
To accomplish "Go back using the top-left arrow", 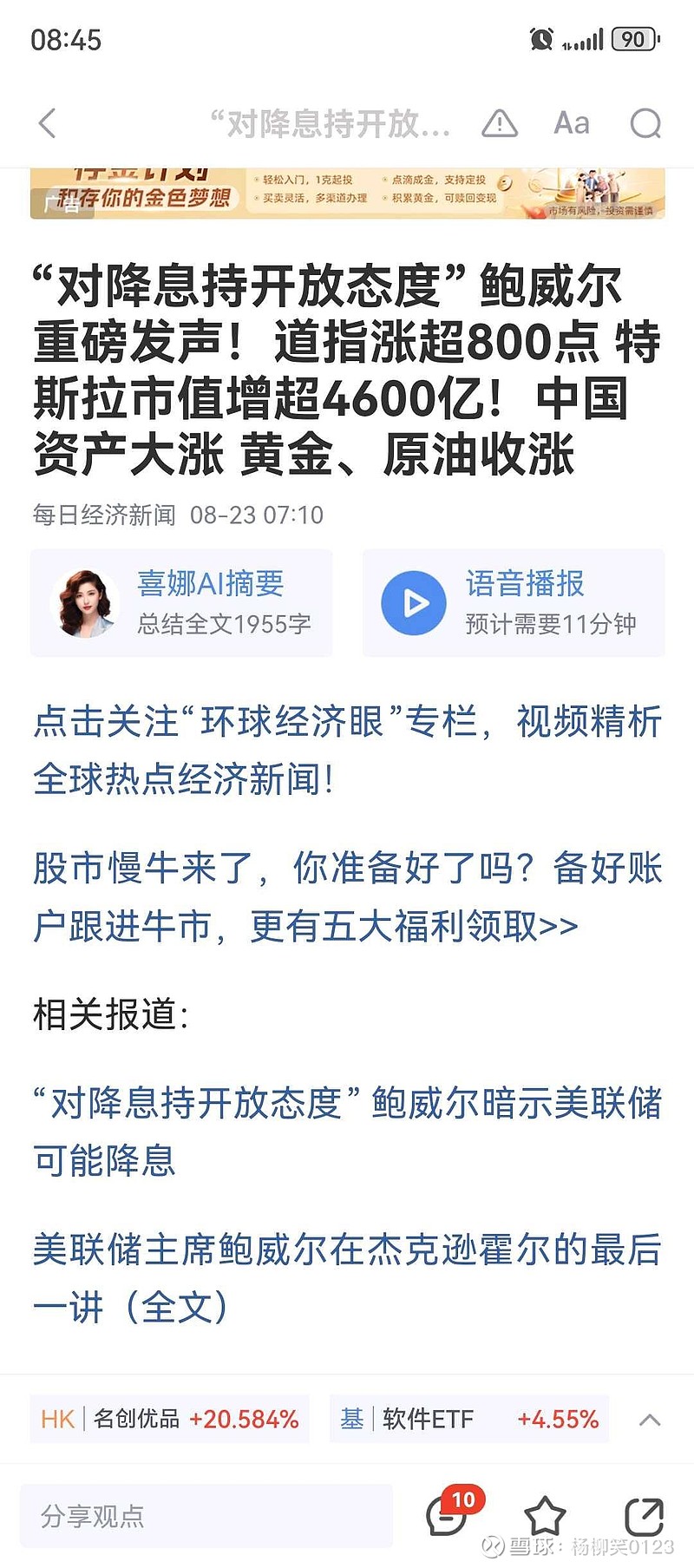I will tap(48, 124).
